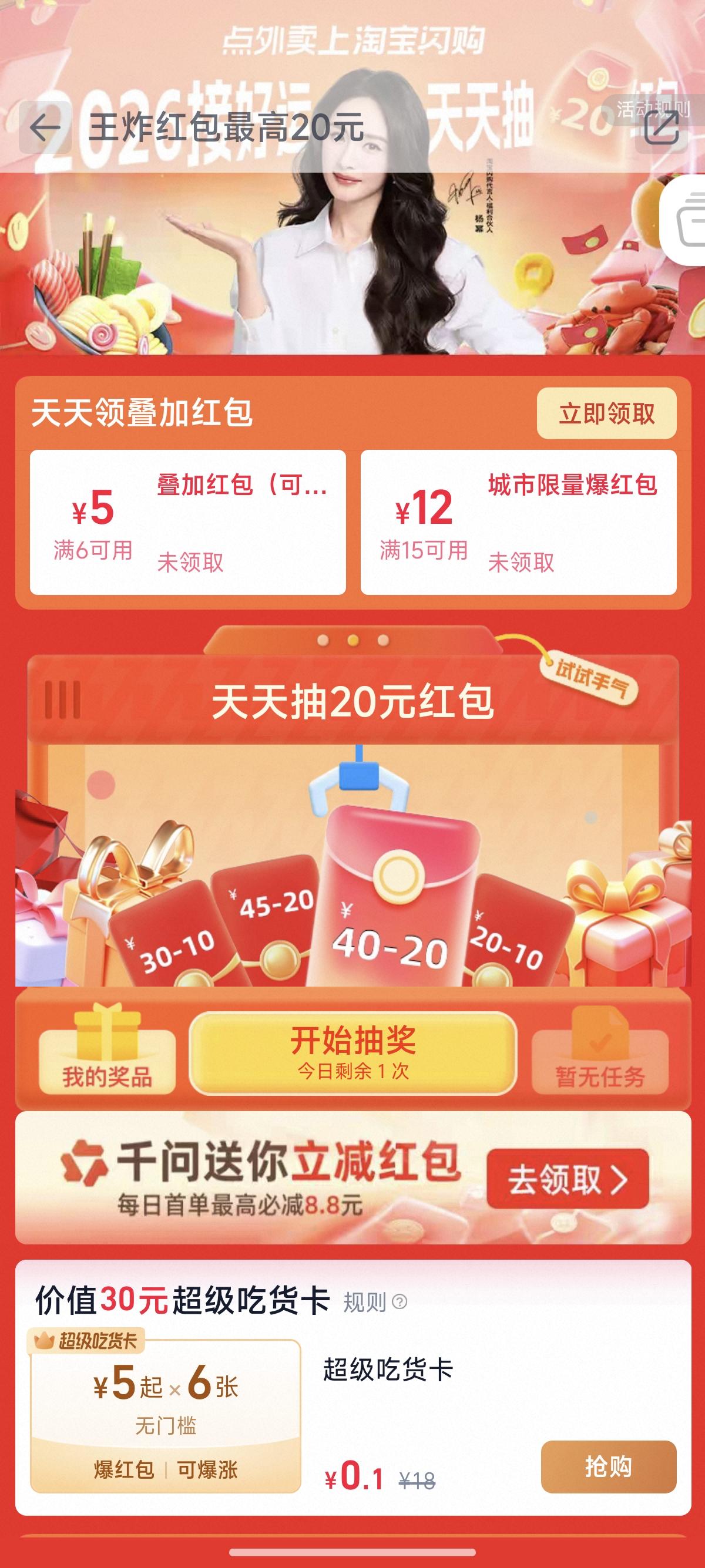This screenshot has width=705, height=1568.
Task: Open the ¥12 城市限量爆红包 coupon card
Action: (518, 521)
